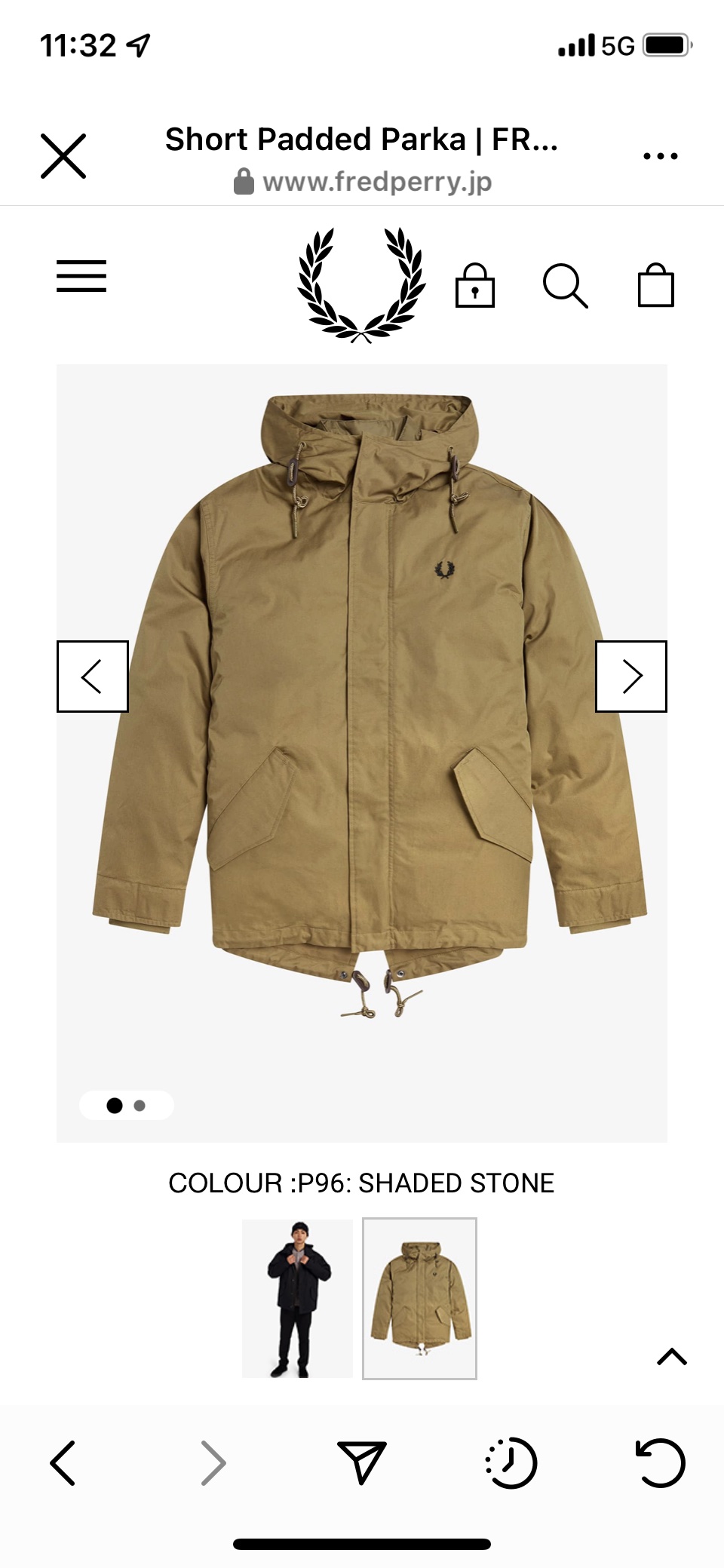Screen dimensions: 724x1568
Task: Reload the current page
Action: [x=660, y=1463]
